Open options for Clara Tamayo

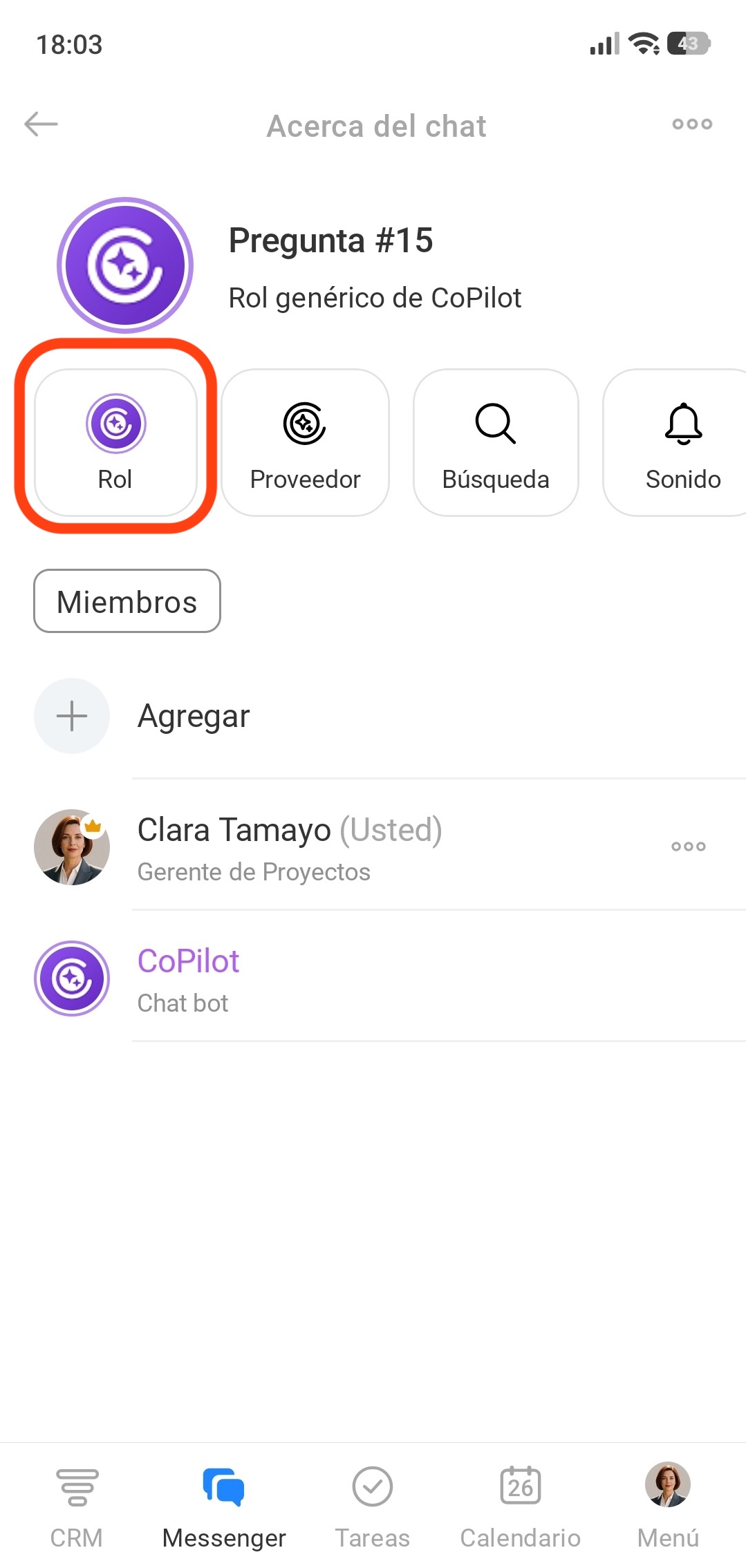point(689,847)
